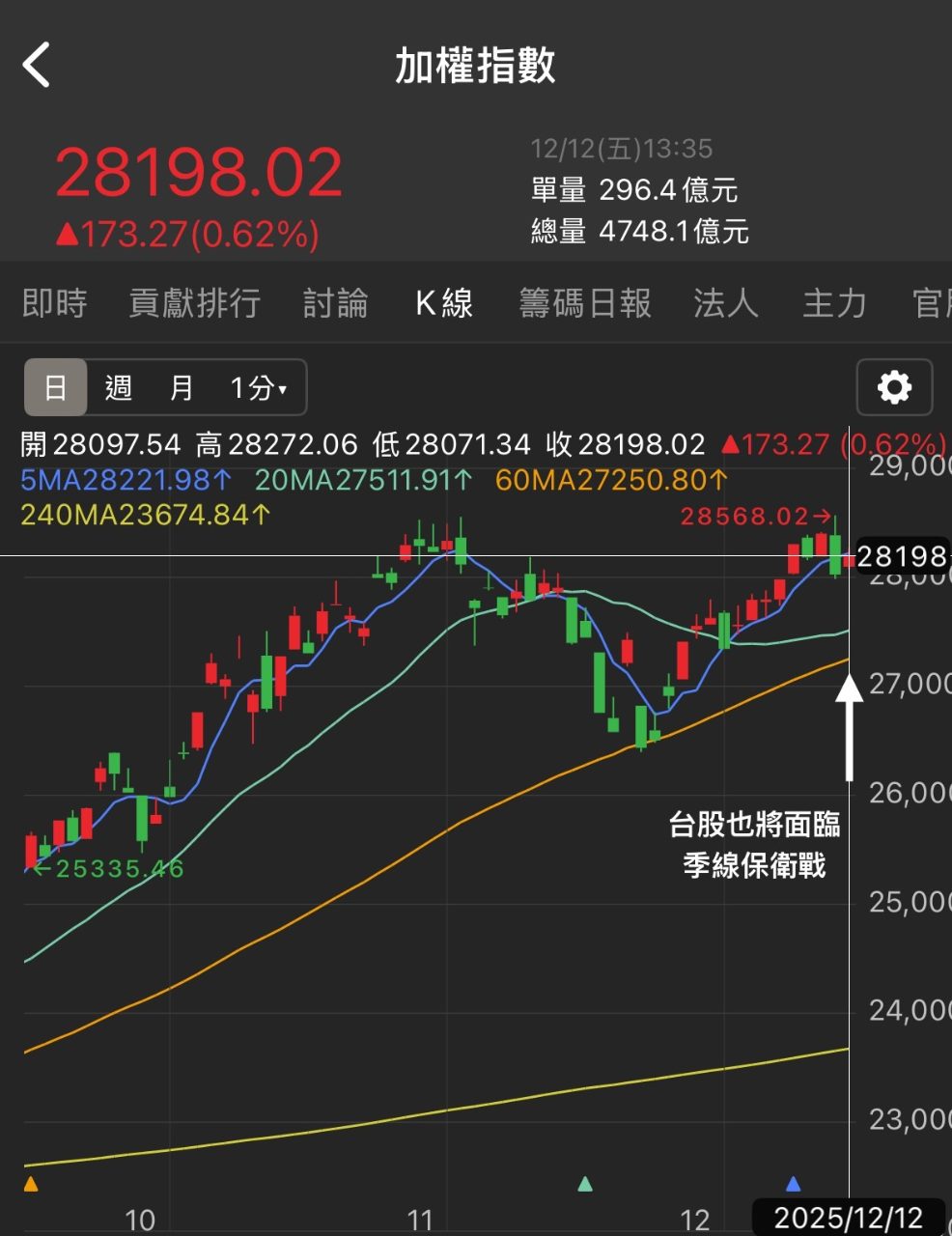Viewport: 952px width, 1236px height.
Task: Go back using the top-left arrow
Action: (37, 66)
